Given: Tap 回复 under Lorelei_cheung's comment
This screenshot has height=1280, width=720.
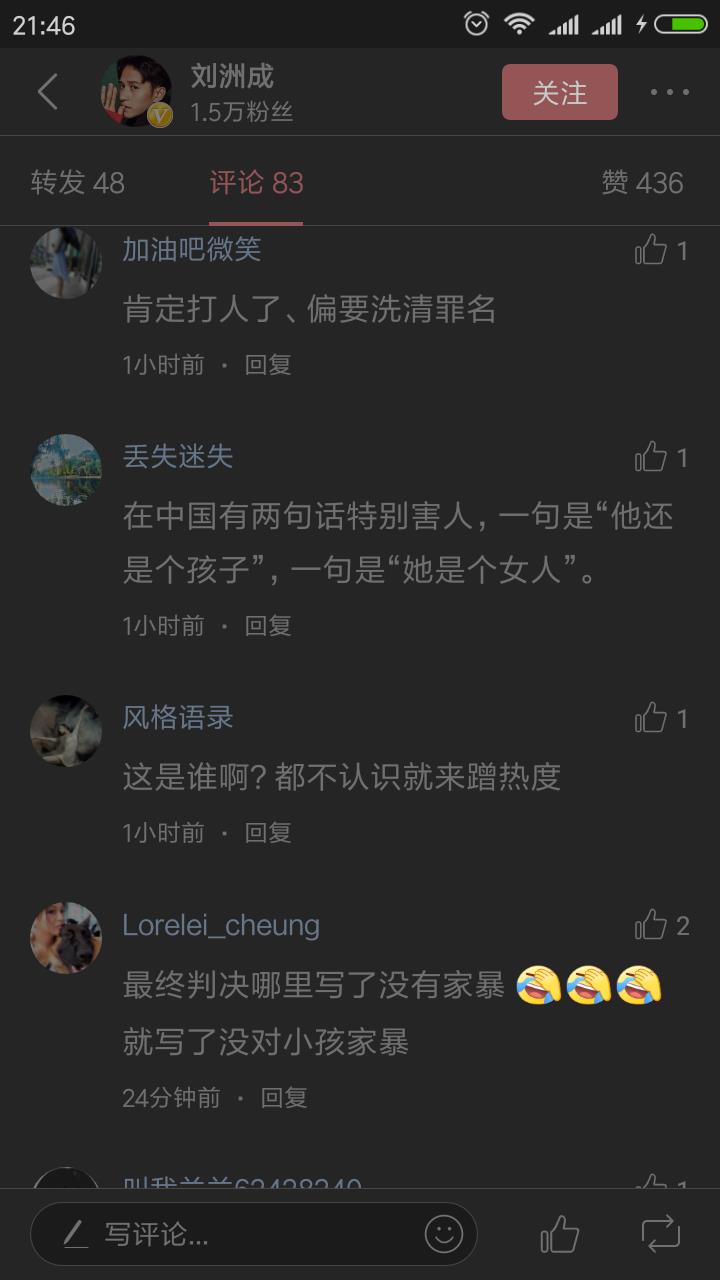Looking at the screenshot, I should [x=284, y=1098].
